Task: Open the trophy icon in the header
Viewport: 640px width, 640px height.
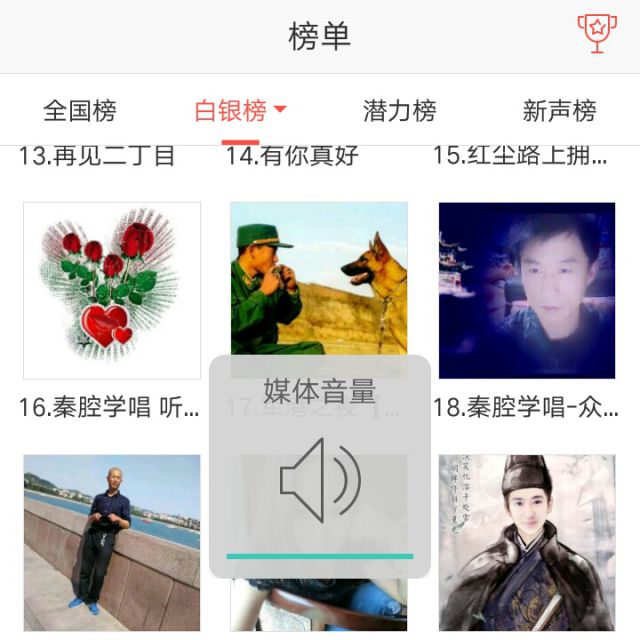Action: (597, 34)
